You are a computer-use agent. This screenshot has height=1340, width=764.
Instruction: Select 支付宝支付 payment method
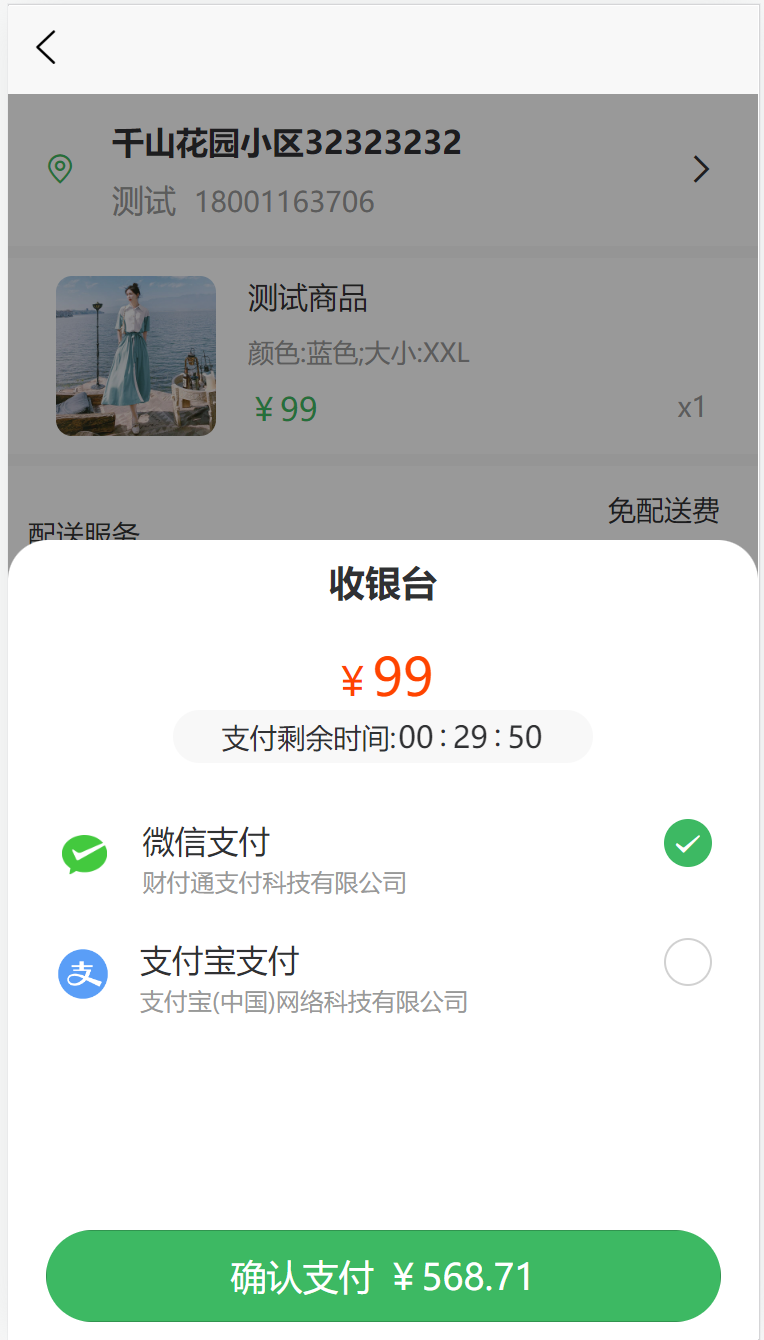tap(687, 963)
